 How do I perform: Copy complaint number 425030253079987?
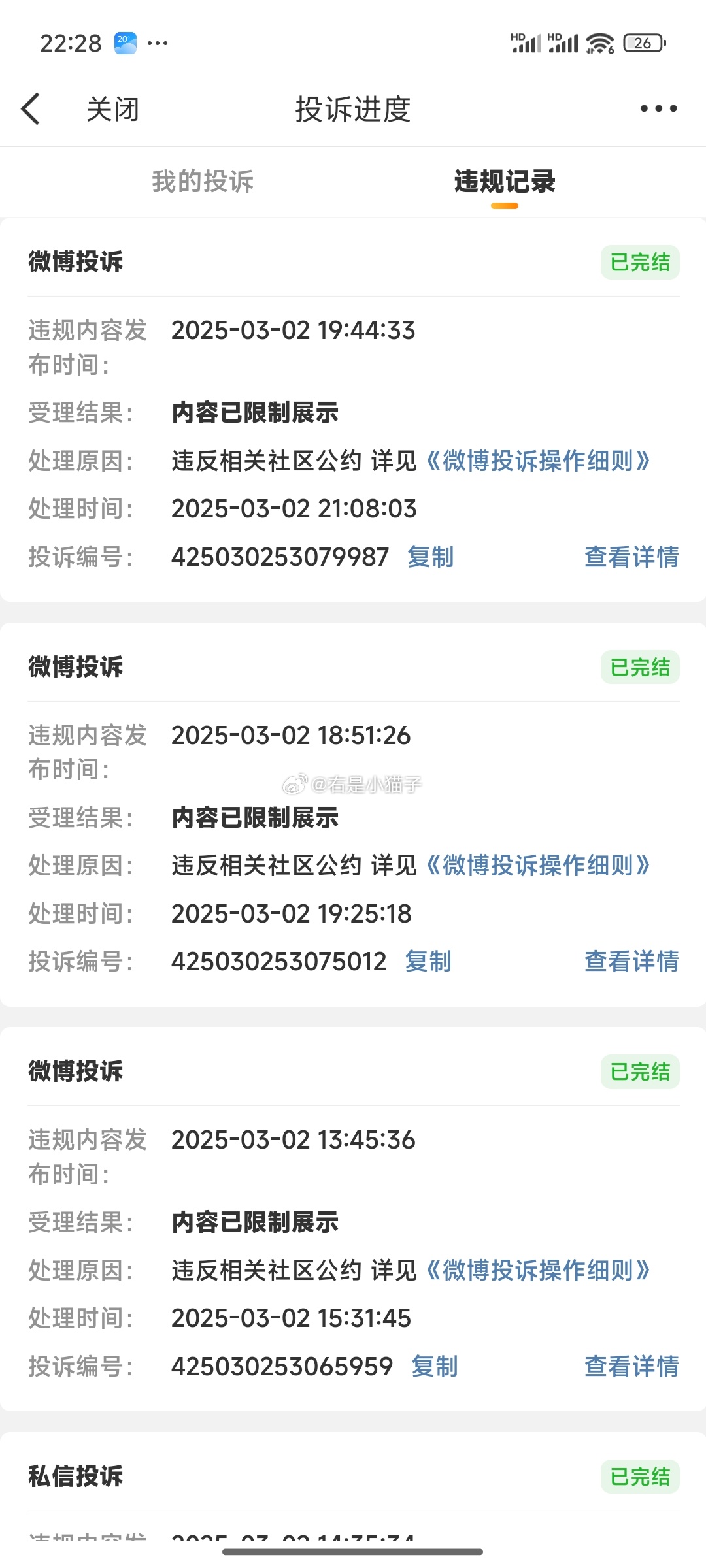430,557
